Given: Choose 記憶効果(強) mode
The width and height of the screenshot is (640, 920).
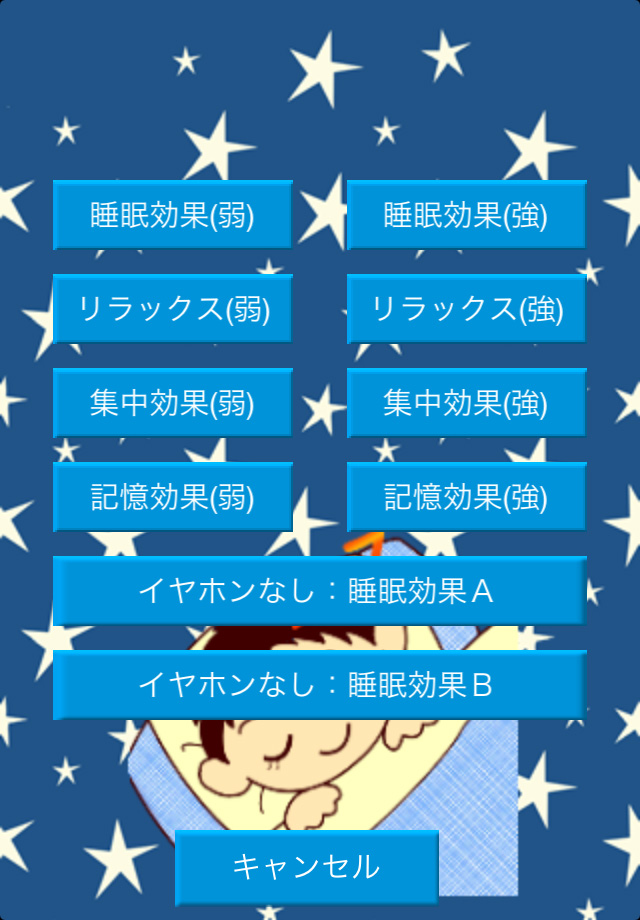Looking at the screenshot, I should click(x=466, y=497).
